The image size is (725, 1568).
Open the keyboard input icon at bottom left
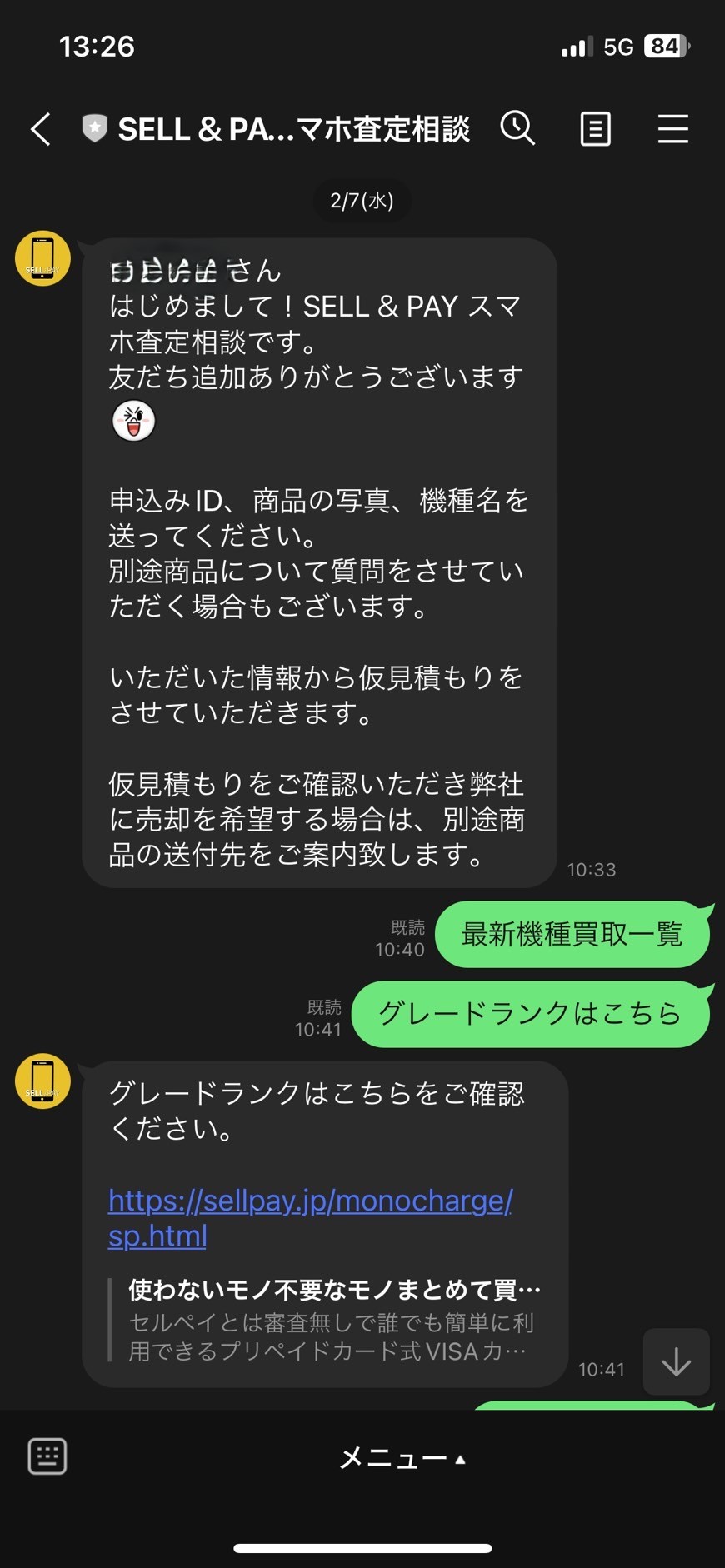pyautogui.click(x=47, y=1456)
